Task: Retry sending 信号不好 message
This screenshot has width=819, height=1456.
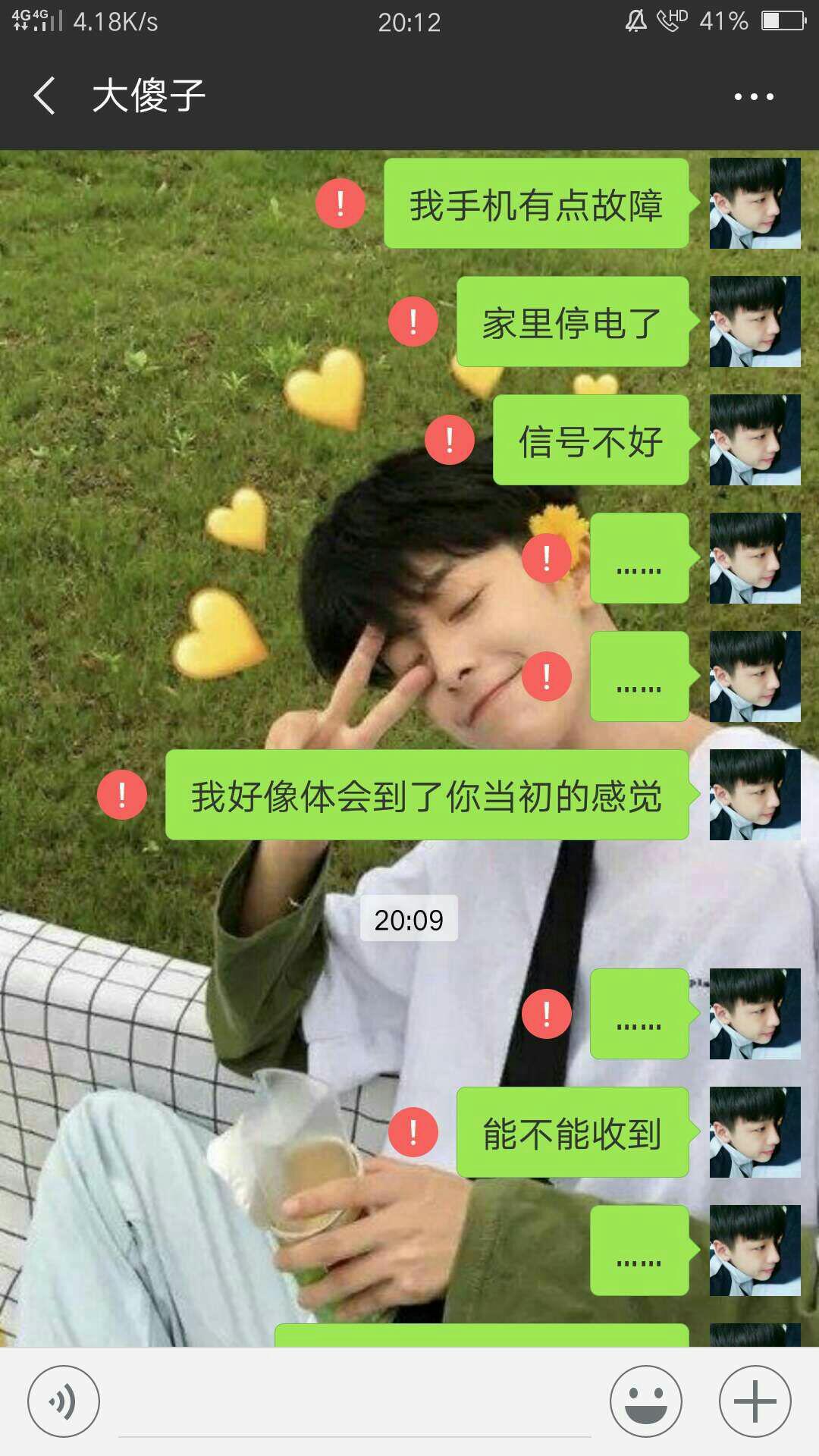Action: (450, 440)
